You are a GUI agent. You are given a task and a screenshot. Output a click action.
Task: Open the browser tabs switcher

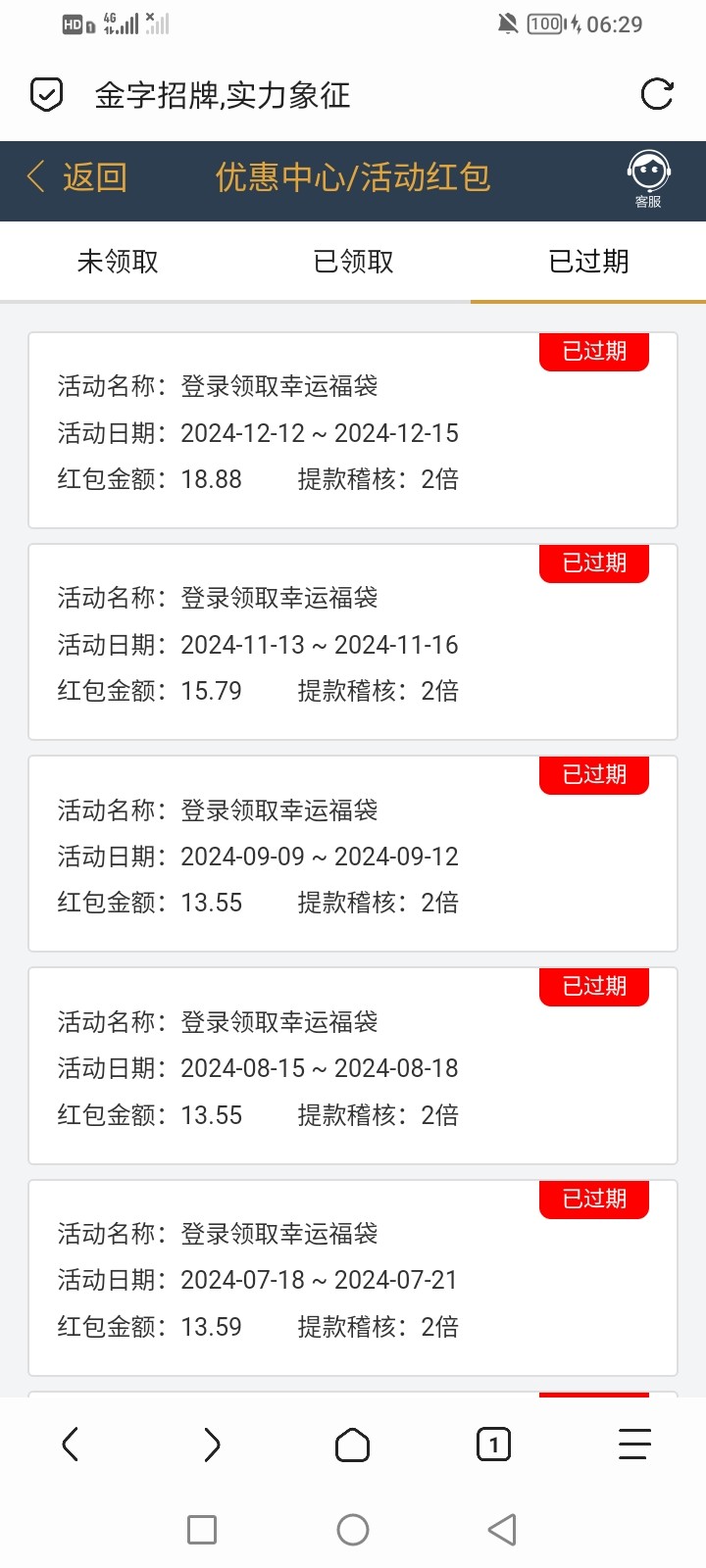coord(493,1445)
